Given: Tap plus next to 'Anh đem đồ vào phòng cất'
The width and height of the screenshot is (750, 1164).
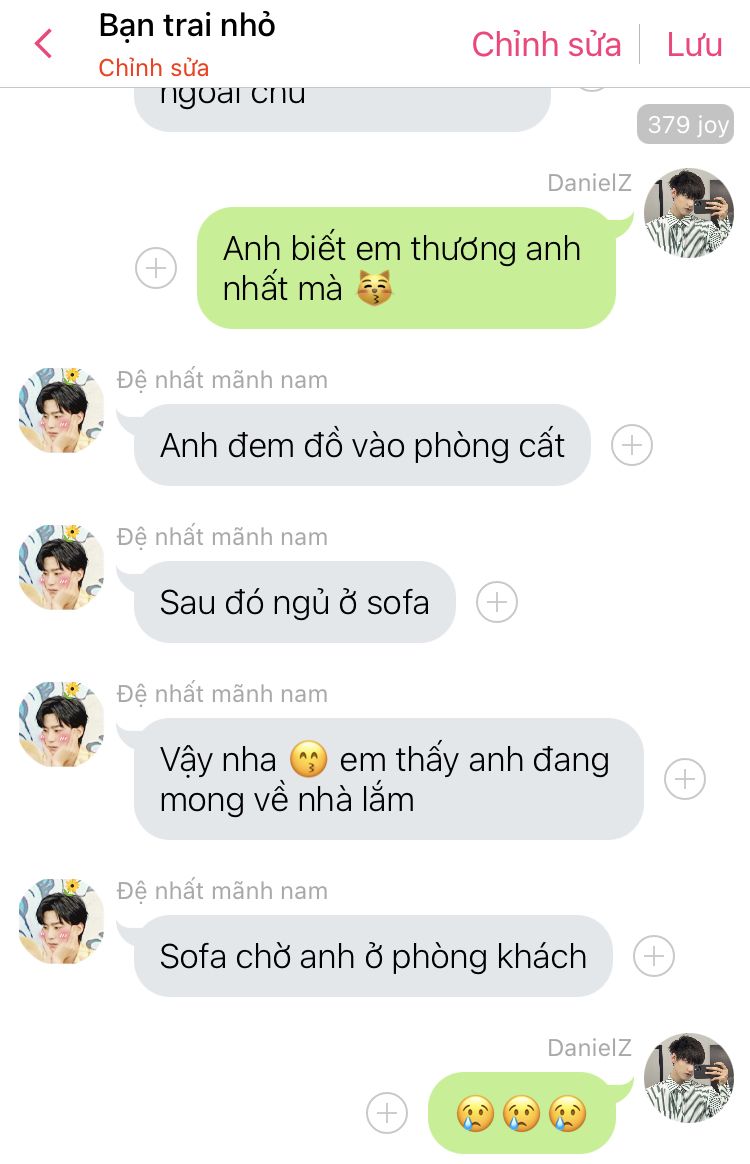Looking at the screenshot, I should click(632, 445).
